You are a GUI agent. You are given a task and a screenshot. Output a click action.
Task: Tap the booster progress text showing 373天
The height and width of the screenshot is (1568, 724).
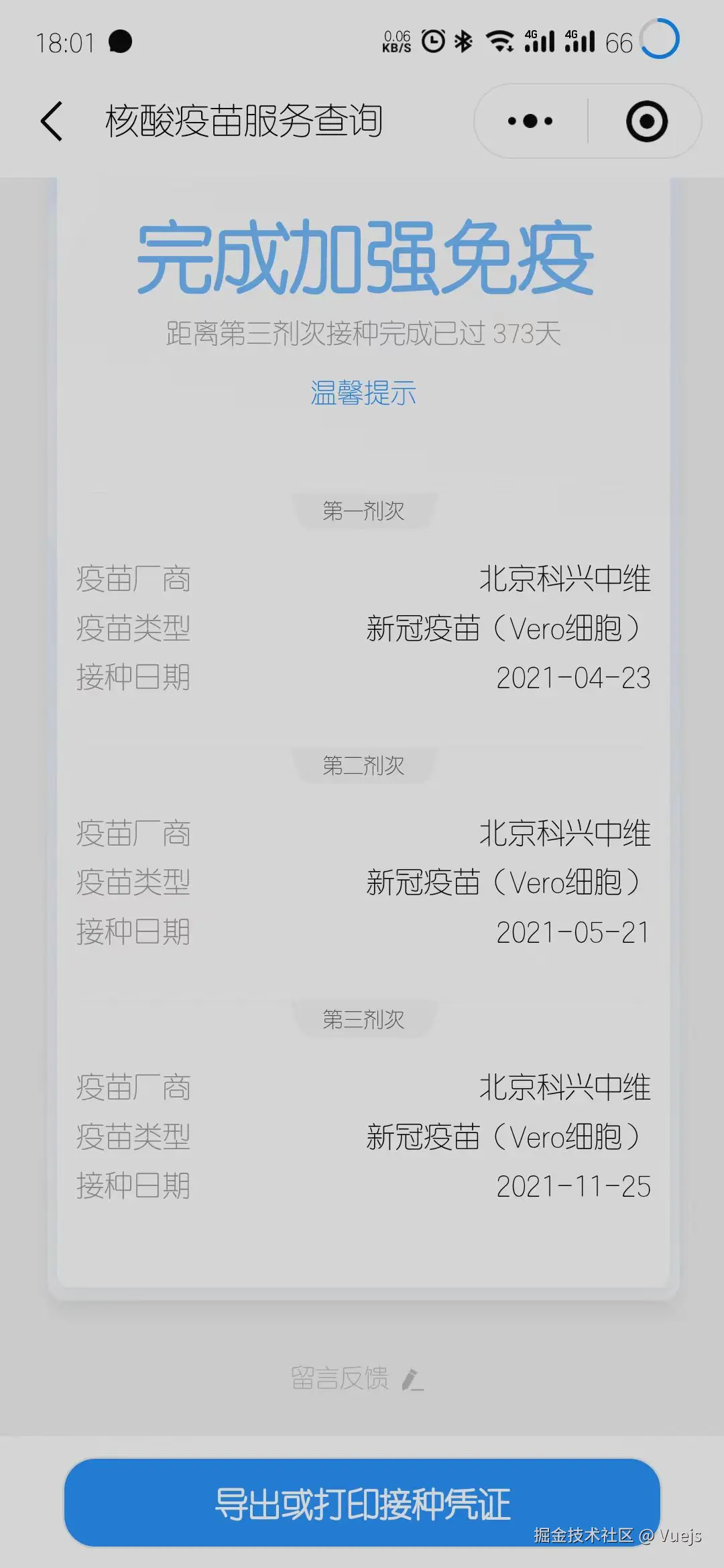362,333
